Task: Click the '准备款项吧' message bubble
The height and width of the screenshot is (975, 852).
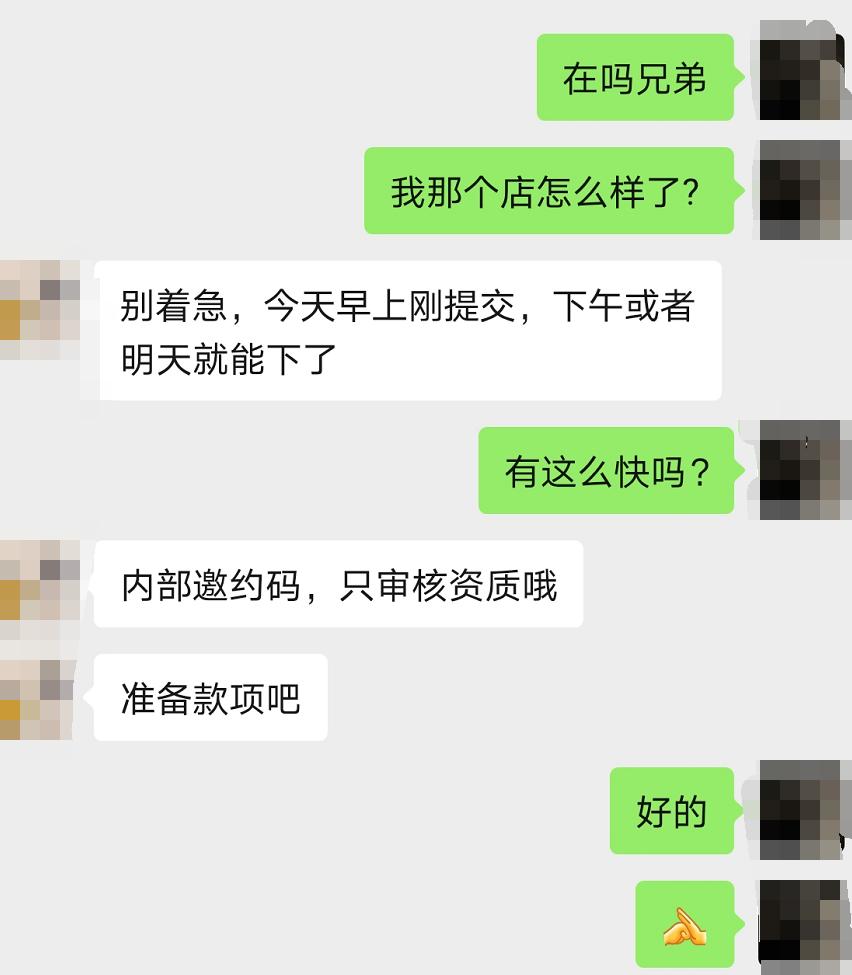Action: click(210, 698)
